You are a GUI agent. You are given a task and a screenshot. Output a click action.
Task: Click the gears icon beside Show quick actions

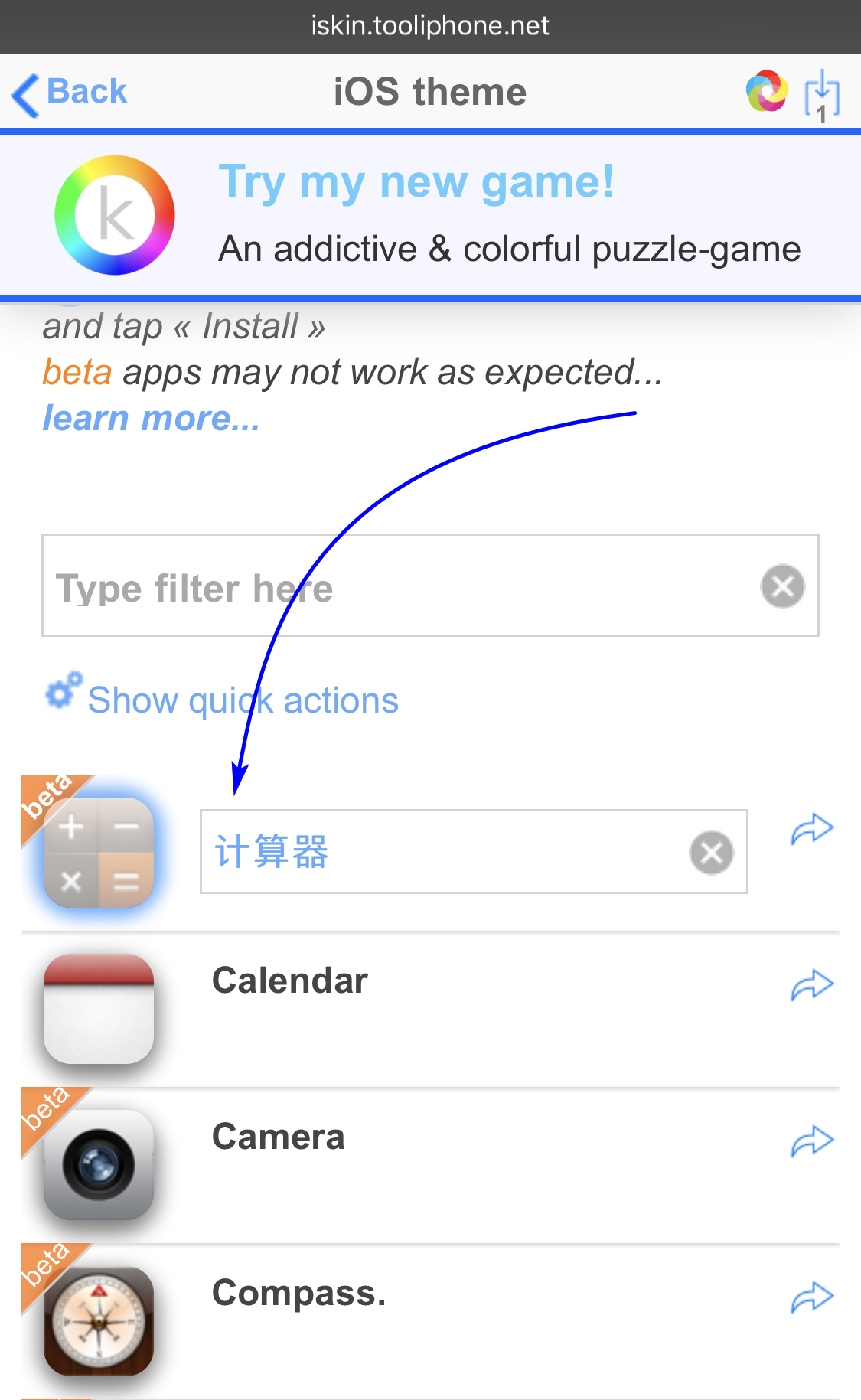(x=61, y=691)
